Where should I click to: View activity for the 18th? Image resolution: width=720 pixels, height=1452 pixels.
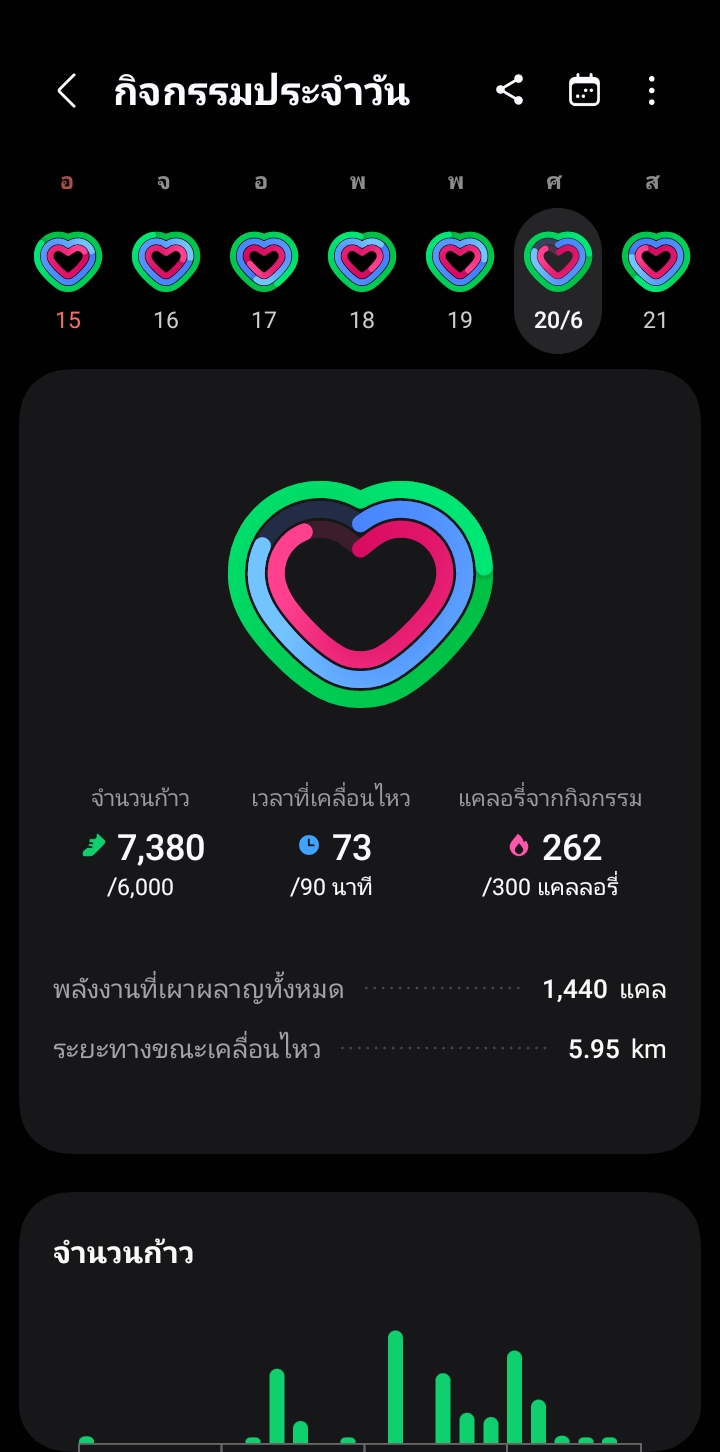[362, 264]
